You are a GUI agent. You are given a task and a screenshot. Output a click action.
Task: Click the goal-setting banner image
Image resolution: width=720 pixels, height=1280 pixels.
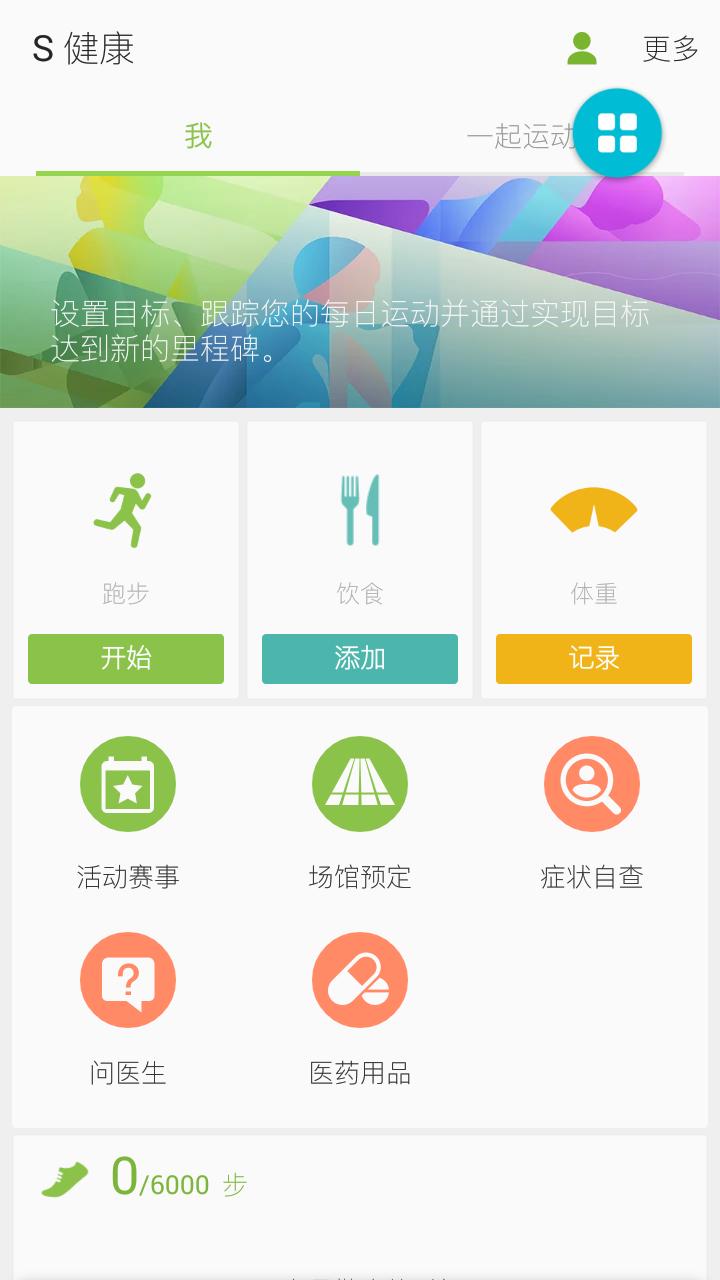click(360, 290)
